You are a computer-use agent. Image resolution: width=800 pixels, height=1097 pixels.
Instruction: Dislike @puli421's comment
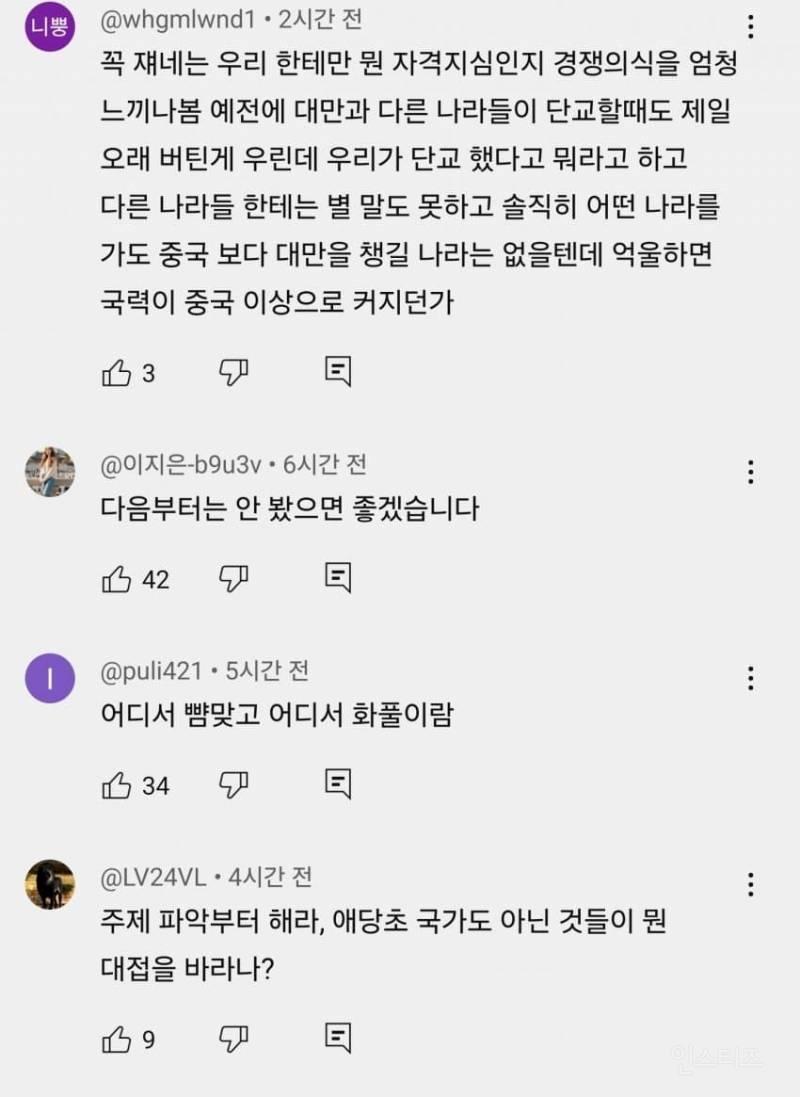[232, 784]
